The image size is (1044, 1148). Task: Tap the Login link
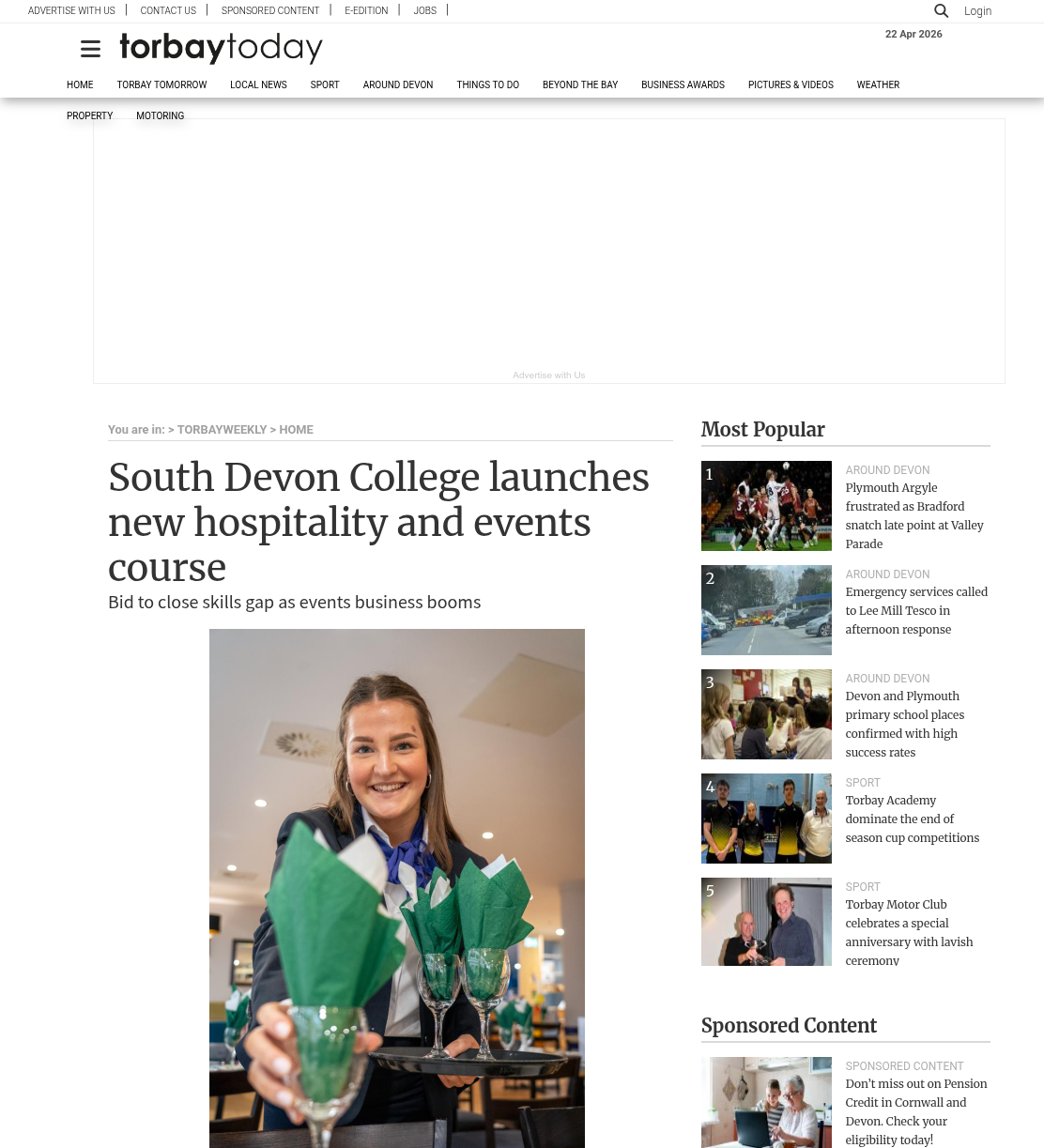pyautogui.click(x=977, y=11)
